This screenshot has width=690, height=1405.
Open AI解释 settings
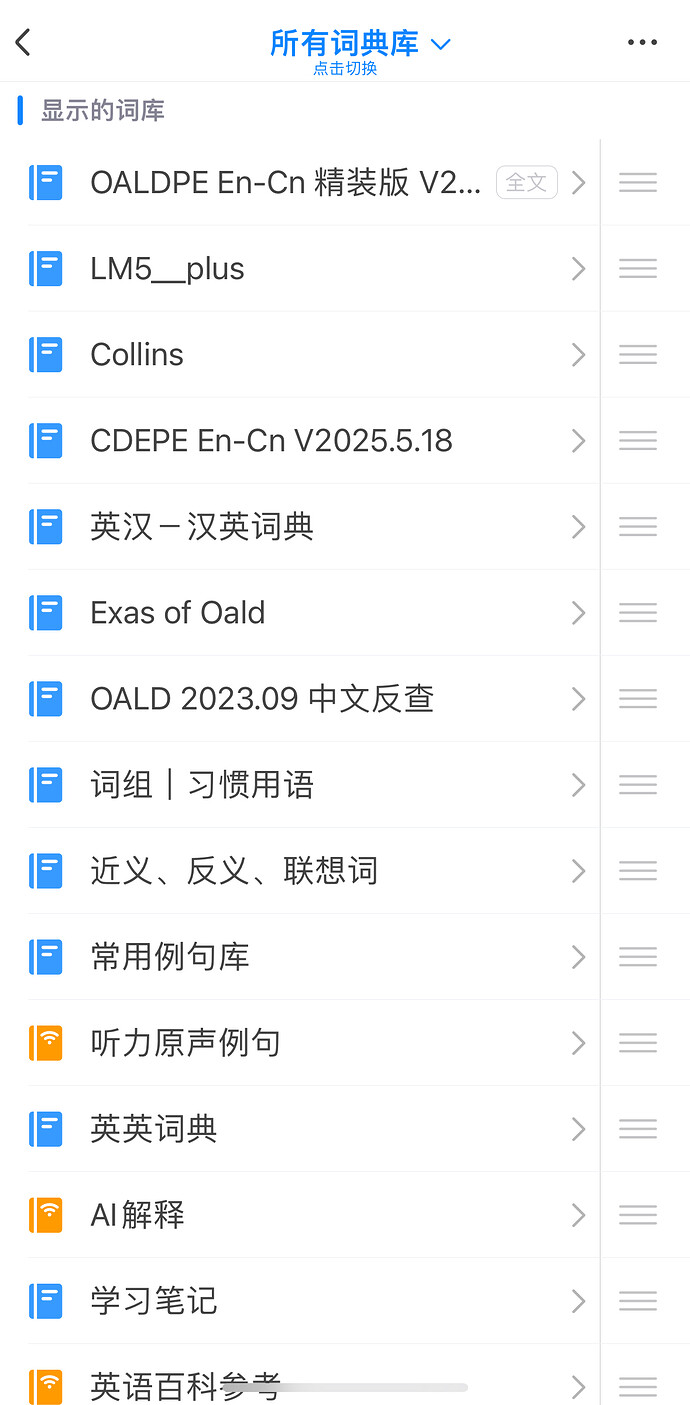point(300,1215)
